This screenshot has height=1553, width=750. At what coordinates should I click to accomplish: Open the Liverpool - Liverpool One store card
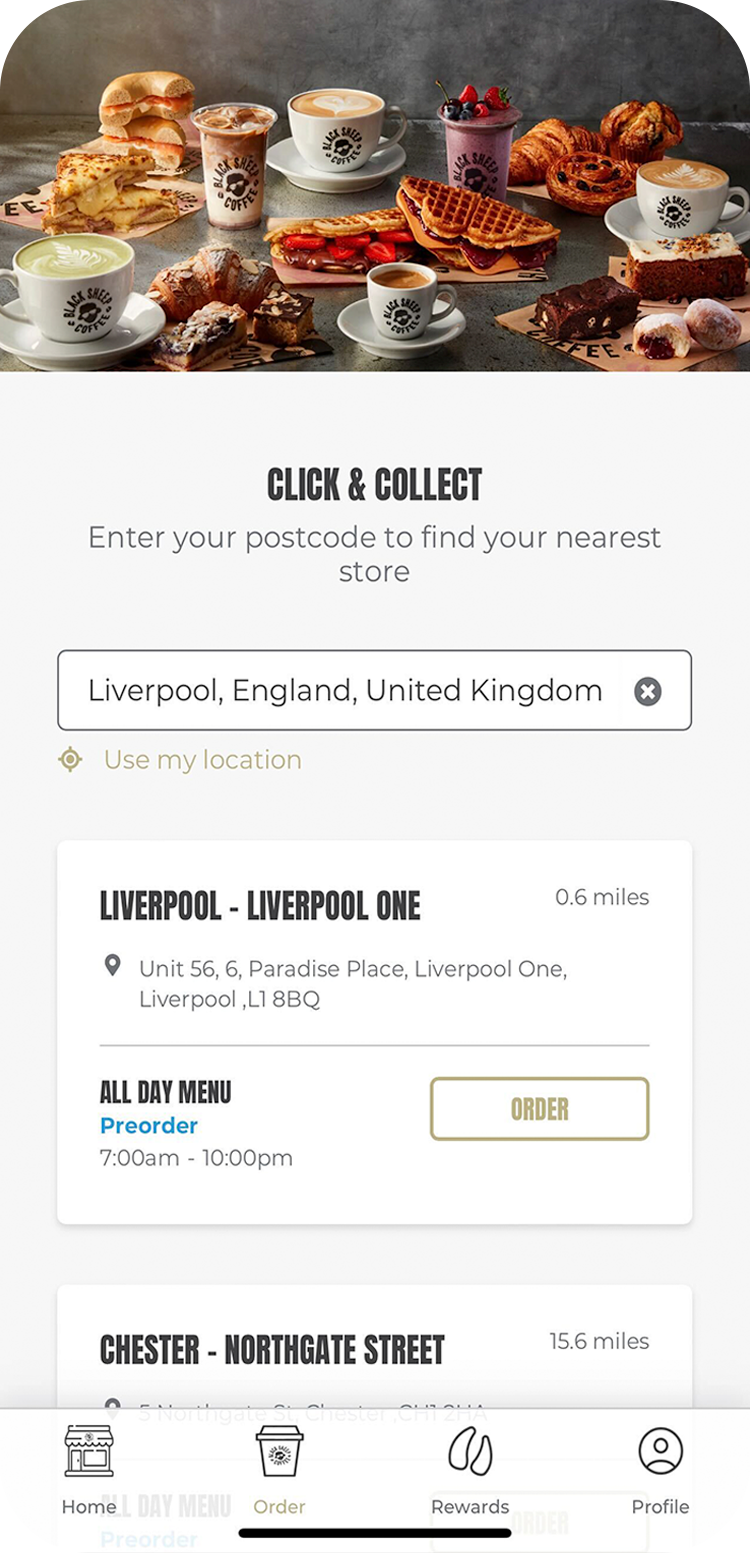(260, 906)
